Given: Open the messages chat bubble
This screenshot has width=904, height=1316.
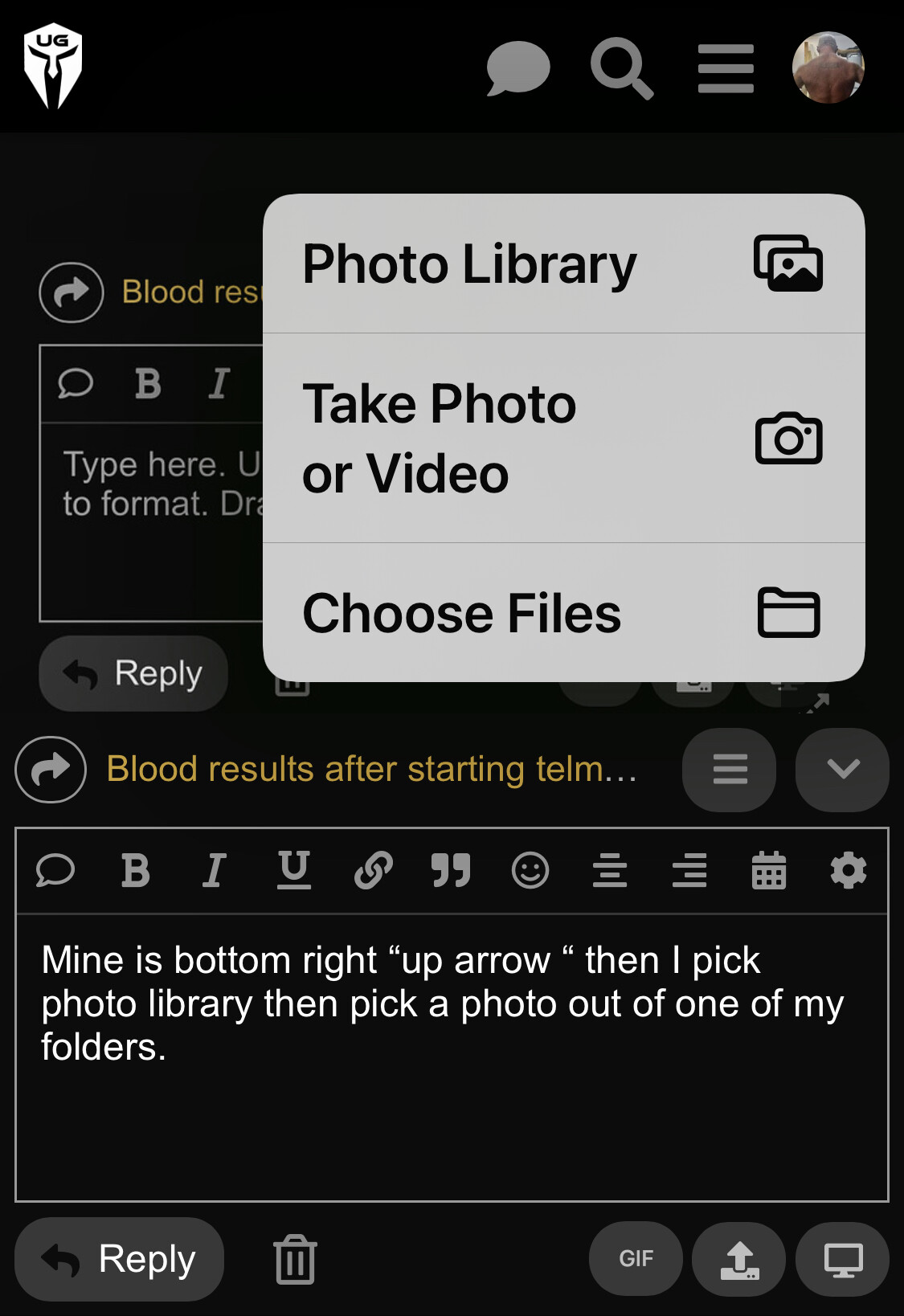Looking at the screenshot, I should [x=518, y=69].
